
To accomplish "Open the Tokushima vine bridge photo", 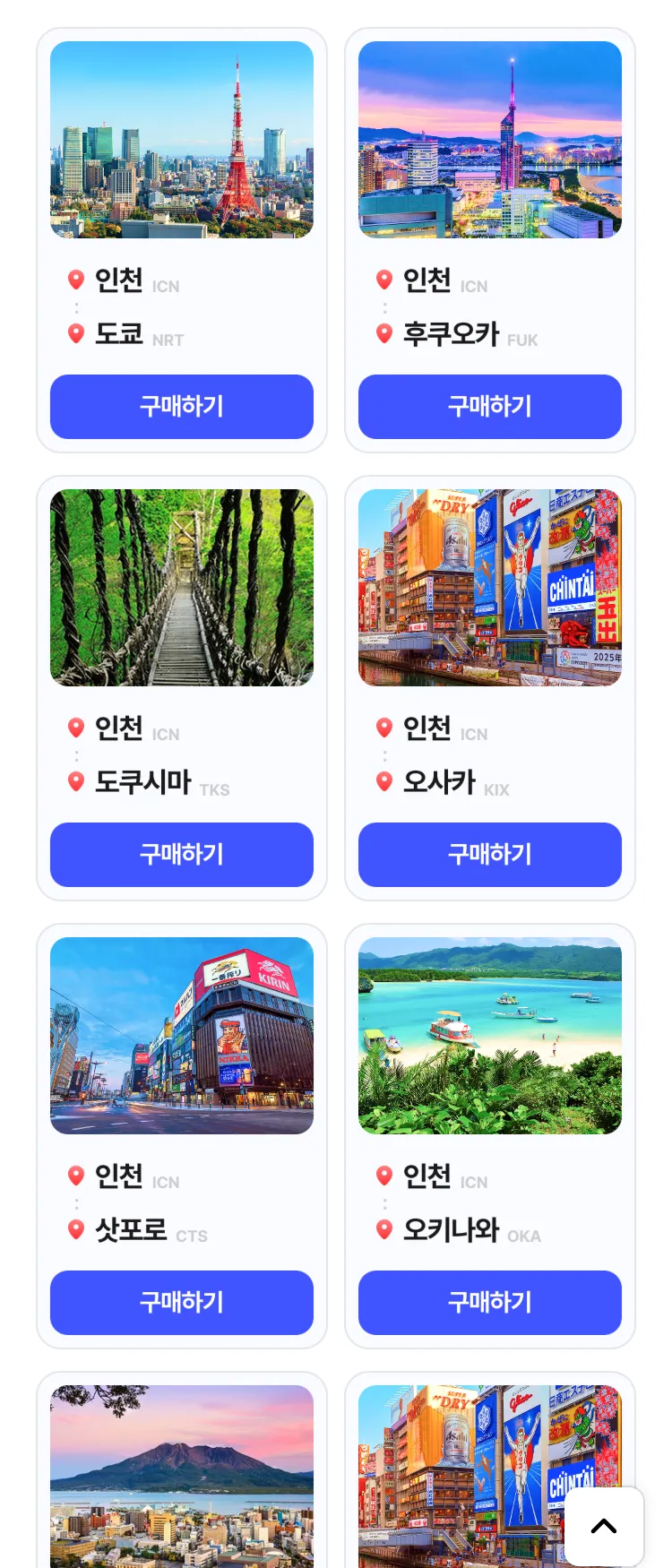I will (x=181, y=588).
